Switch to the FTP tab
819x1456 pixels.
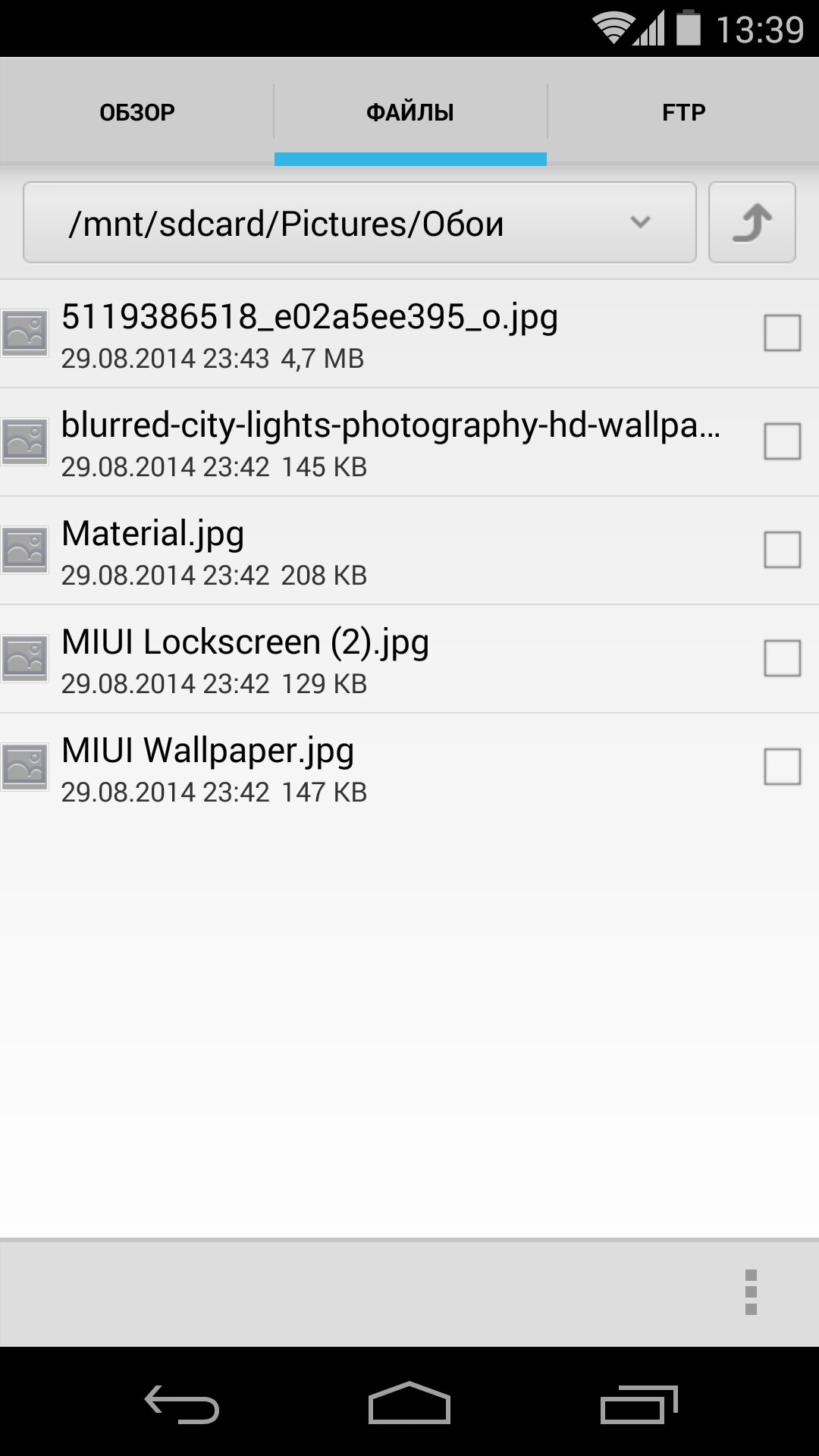click(x=683, y=112)
